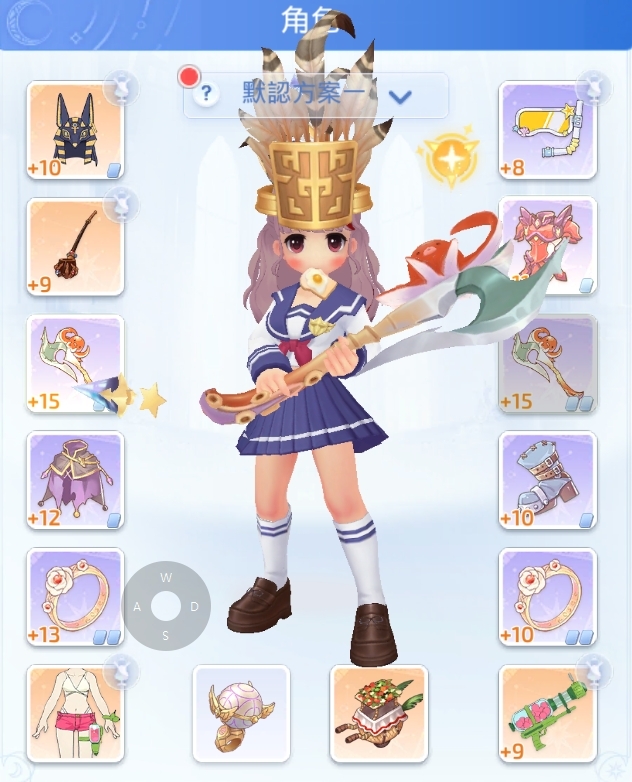Open the water gun slot +9

(x=547, y=714)
